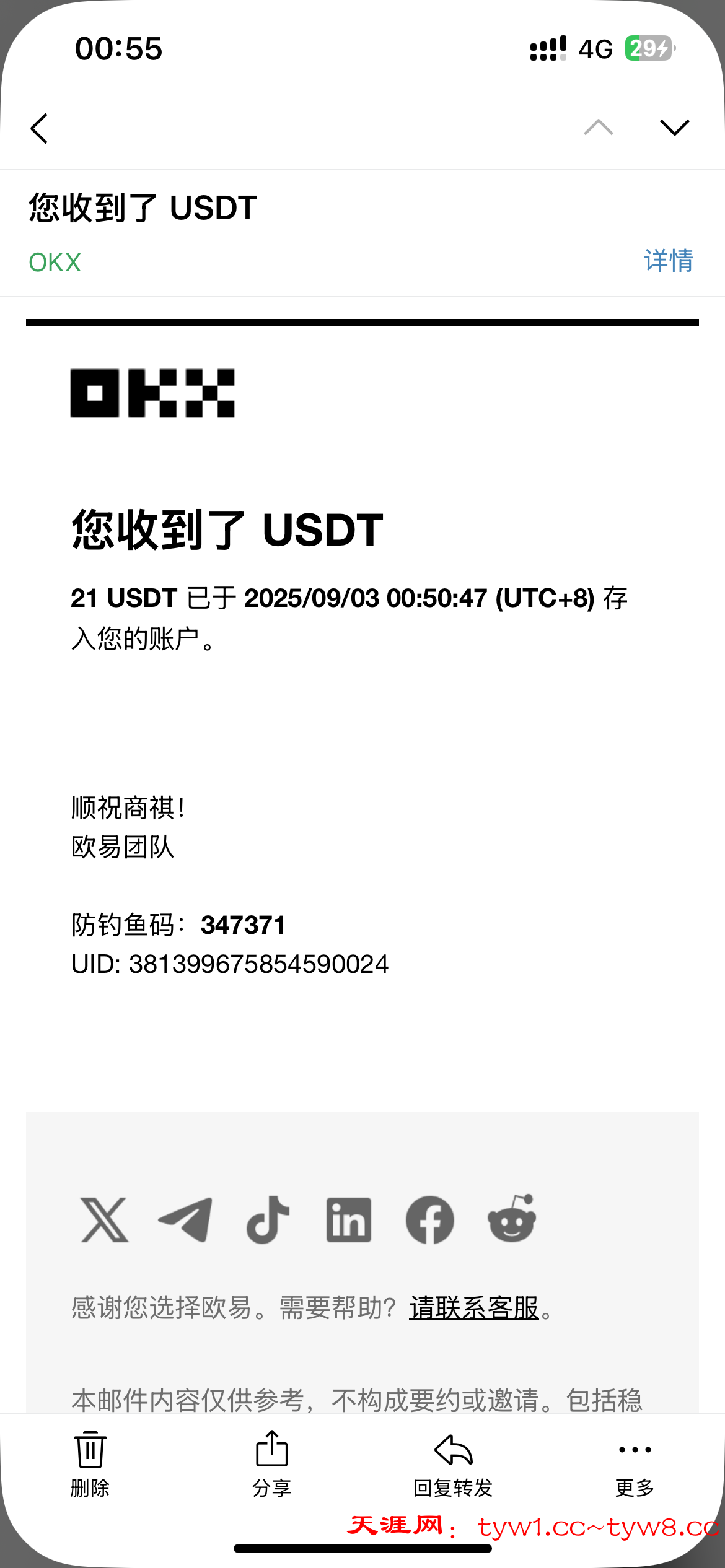725x1568 pixels.
Task: Jump to the next email with down arrow
Action: pyautogui.click(x=674, y=128)
